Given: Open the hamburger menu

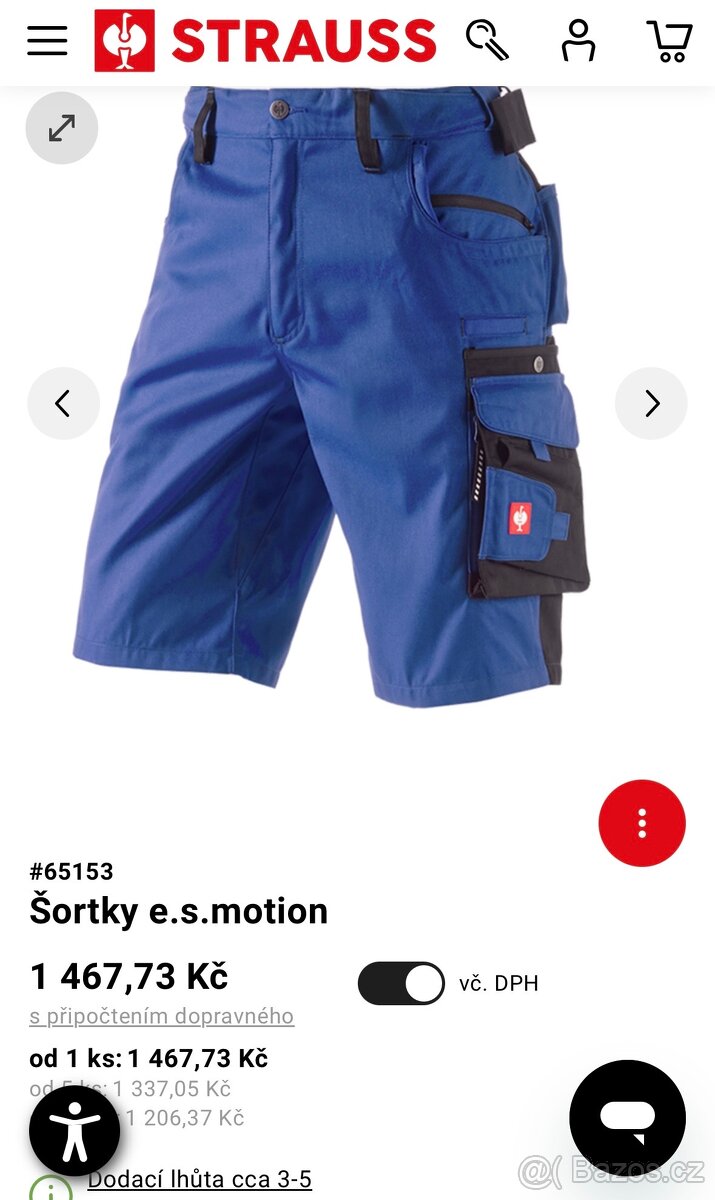Looking at the screenshot, I should click(x=47, y=41).
